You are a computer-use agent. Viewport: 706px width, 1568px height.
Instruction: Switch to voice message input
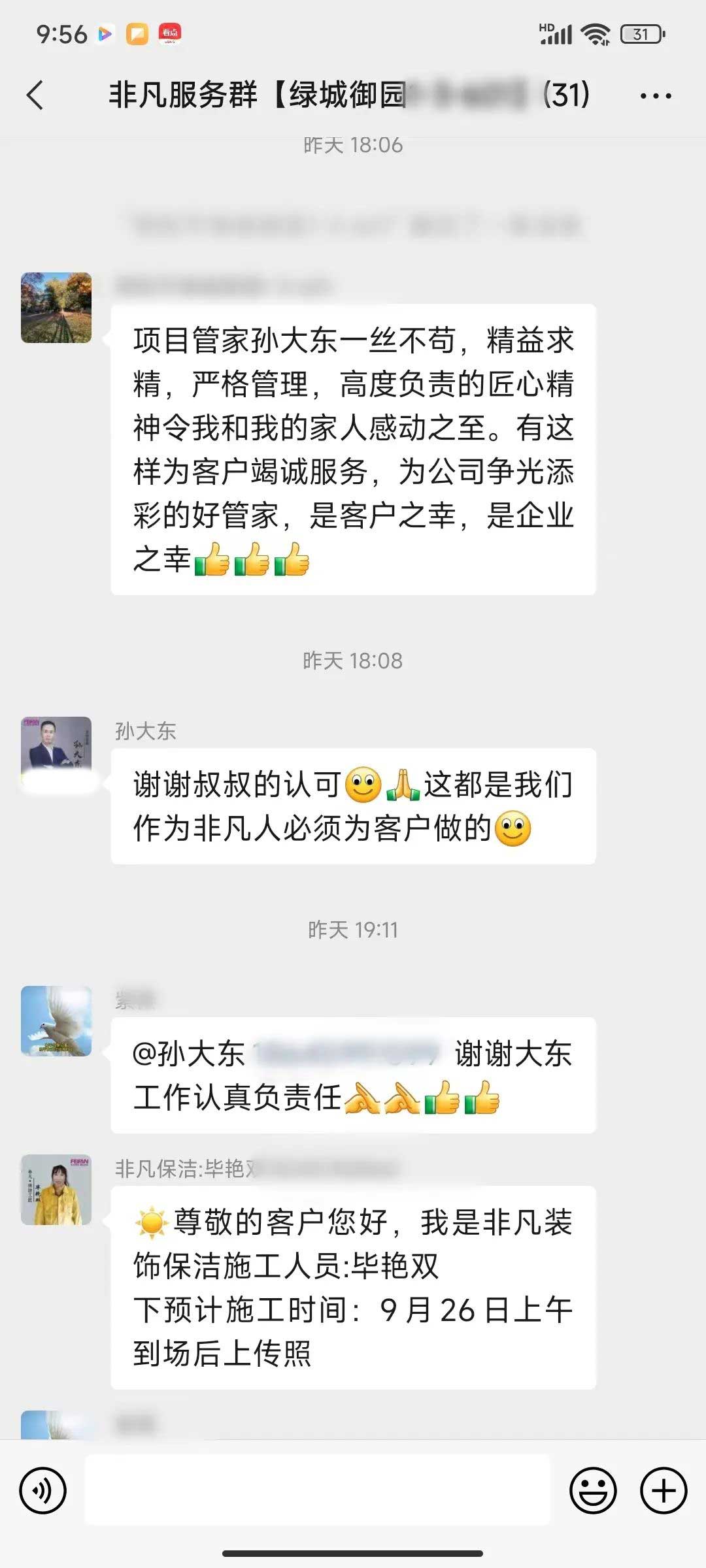click(43, 1491)
